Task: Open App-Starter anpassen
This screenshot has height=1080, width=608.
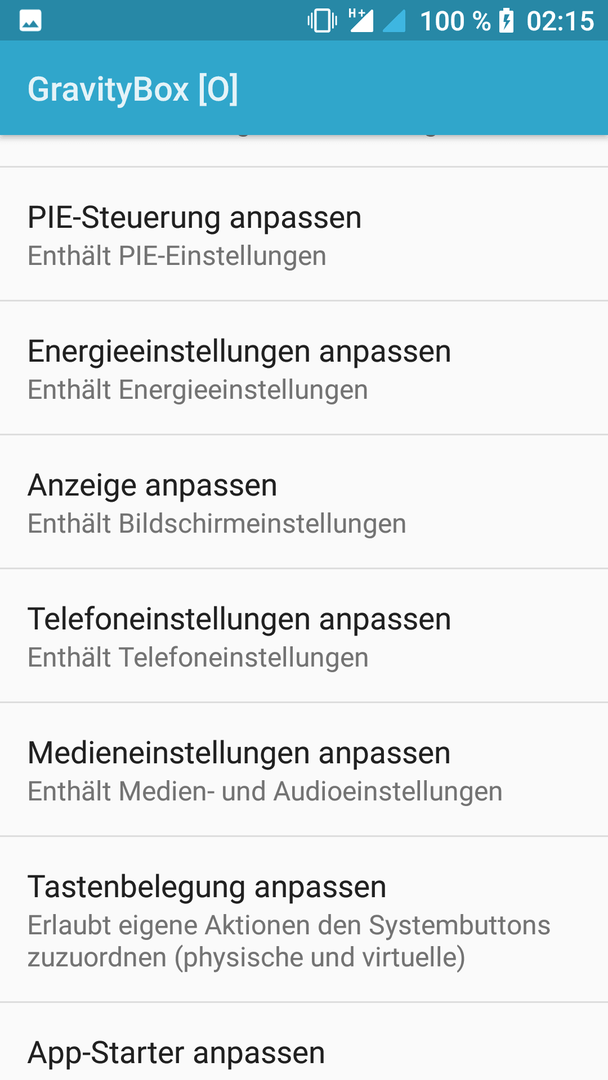Action: click(304, 1041)
